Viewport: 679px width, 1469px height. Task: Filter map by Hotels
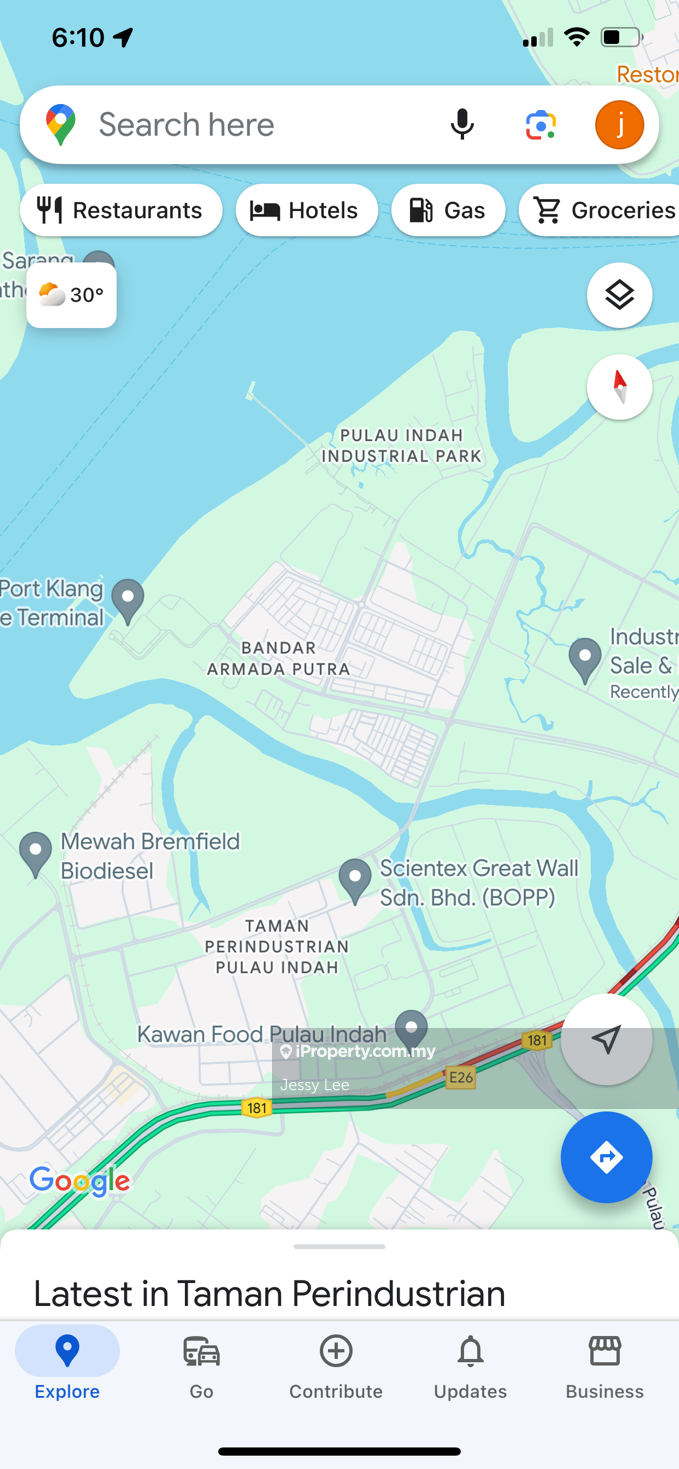coord(306,210)
